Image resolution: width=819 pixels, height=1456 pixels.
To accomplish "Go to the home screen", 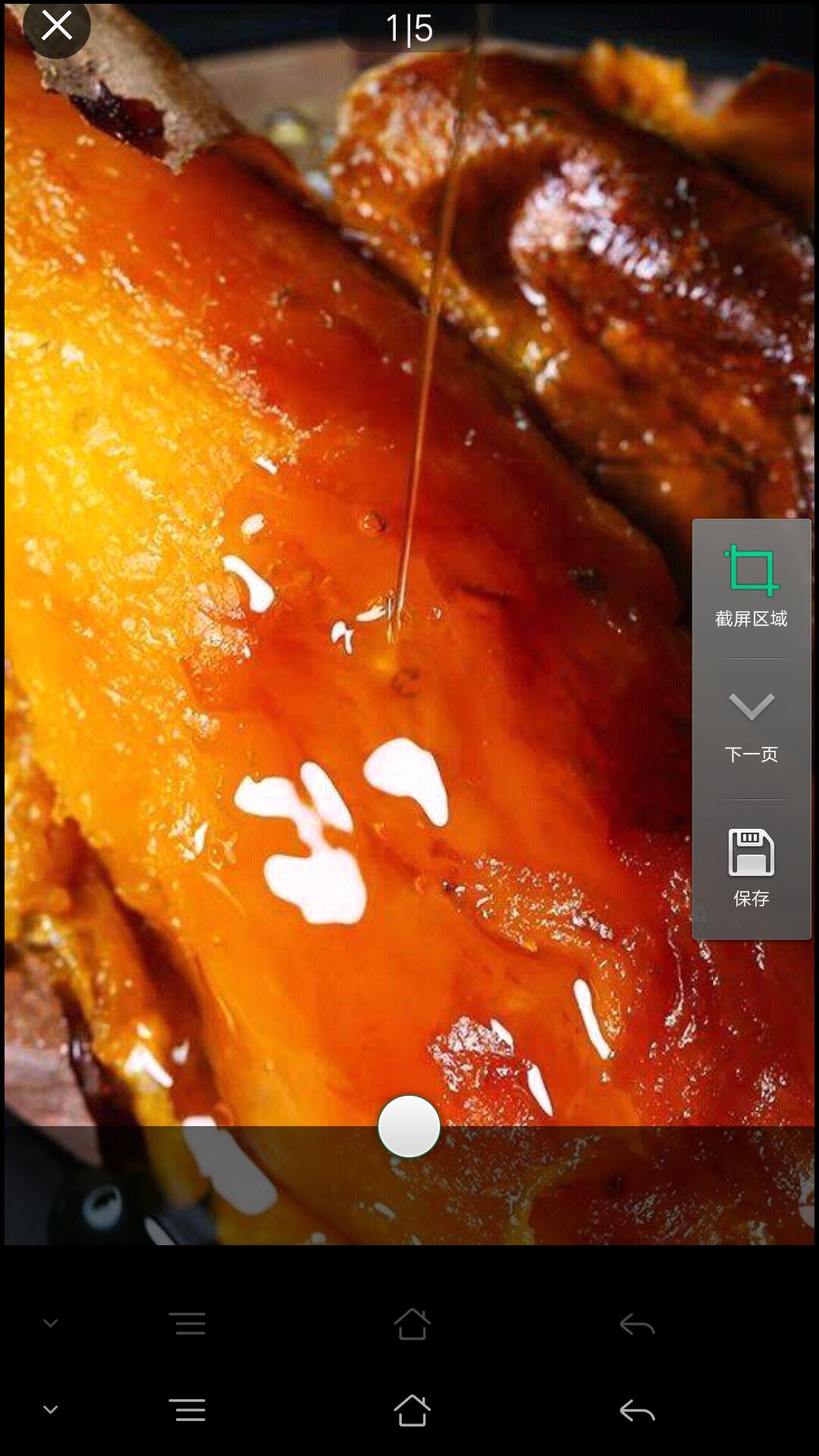I will [x=412, y=1410].
